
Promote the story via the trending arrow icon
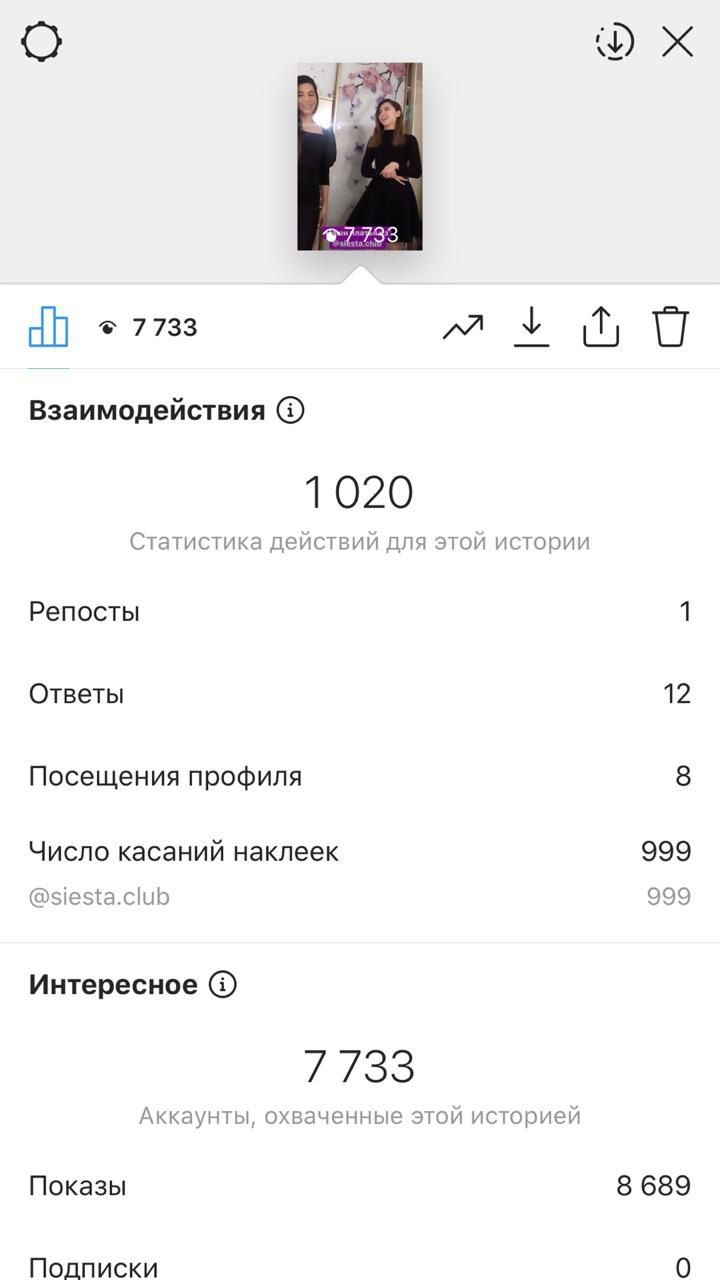pos(463,327)
